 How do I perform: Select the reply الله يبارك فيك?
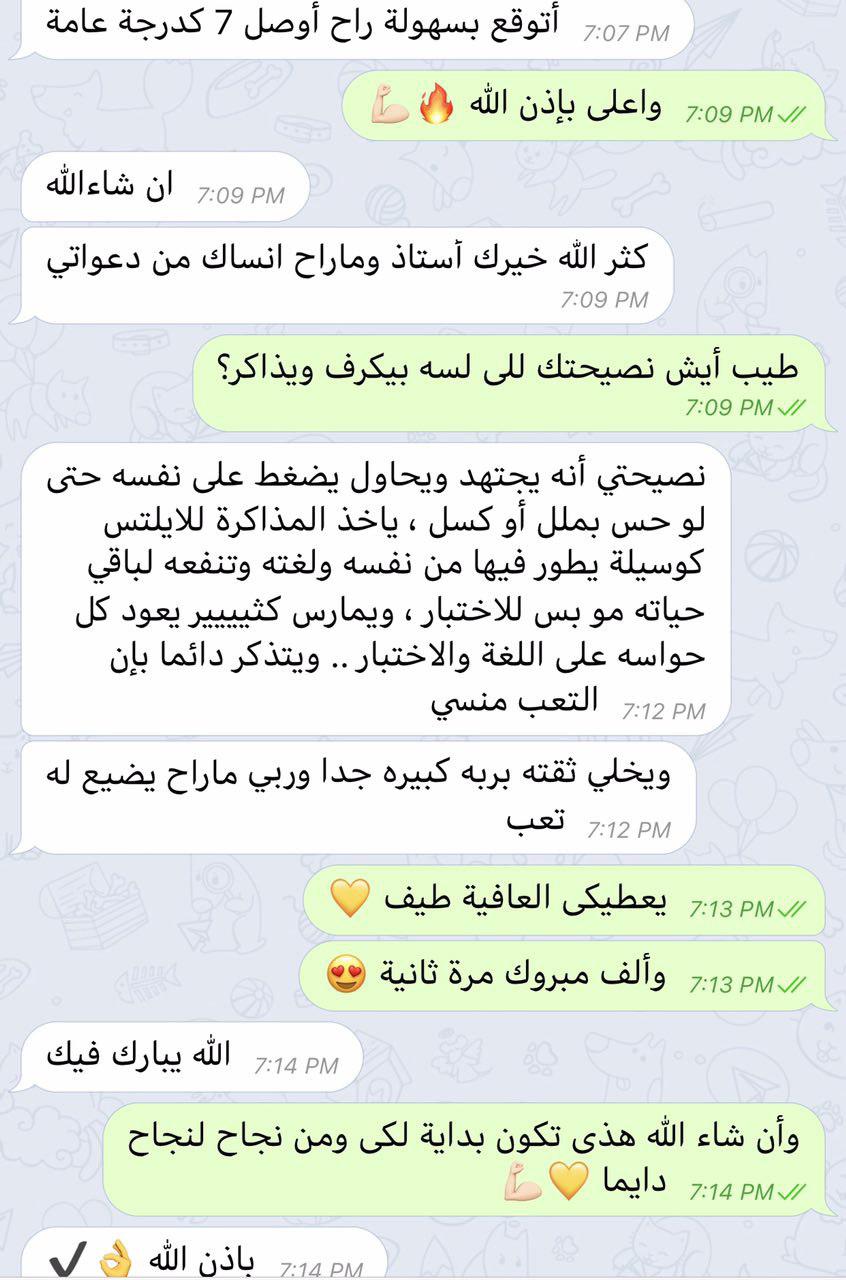coord(190,1056)
